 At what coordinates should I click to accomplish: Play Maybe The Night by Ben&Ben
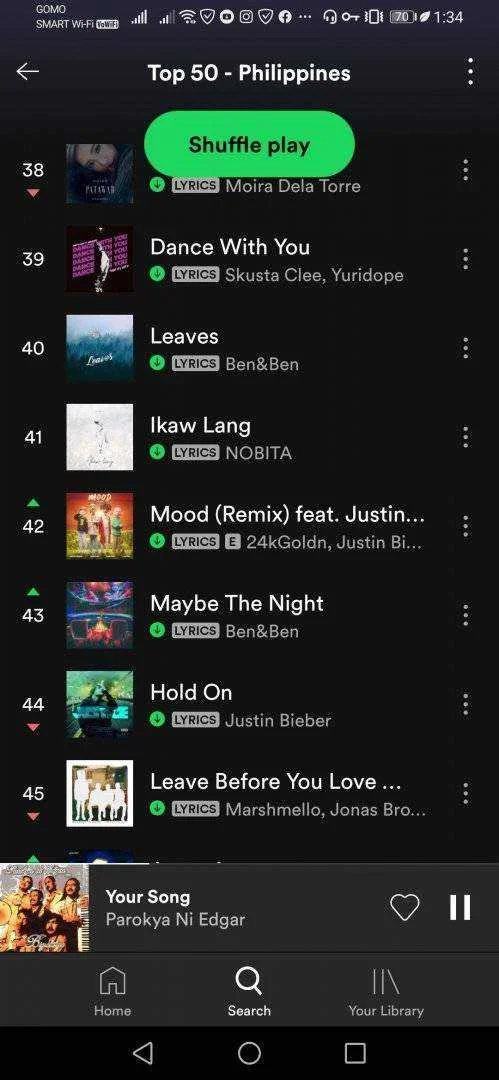250,615
